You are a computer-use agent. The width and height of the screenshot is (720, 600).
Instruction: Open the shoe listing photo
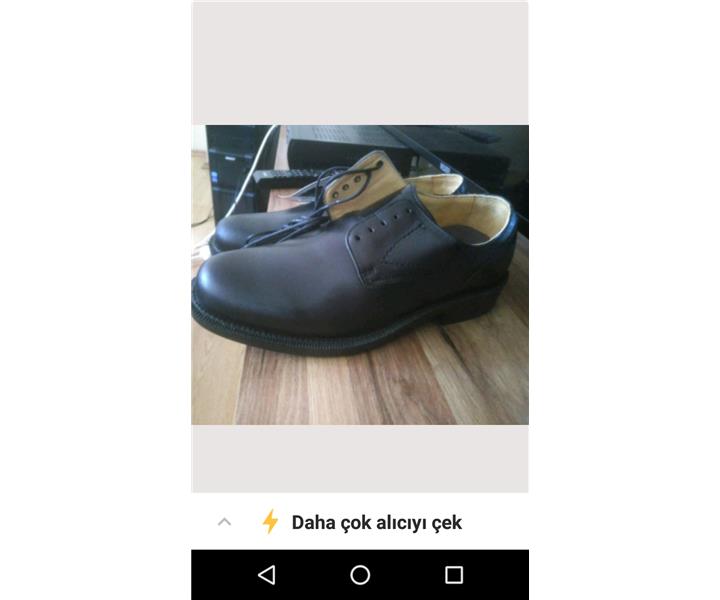point(360,275)
